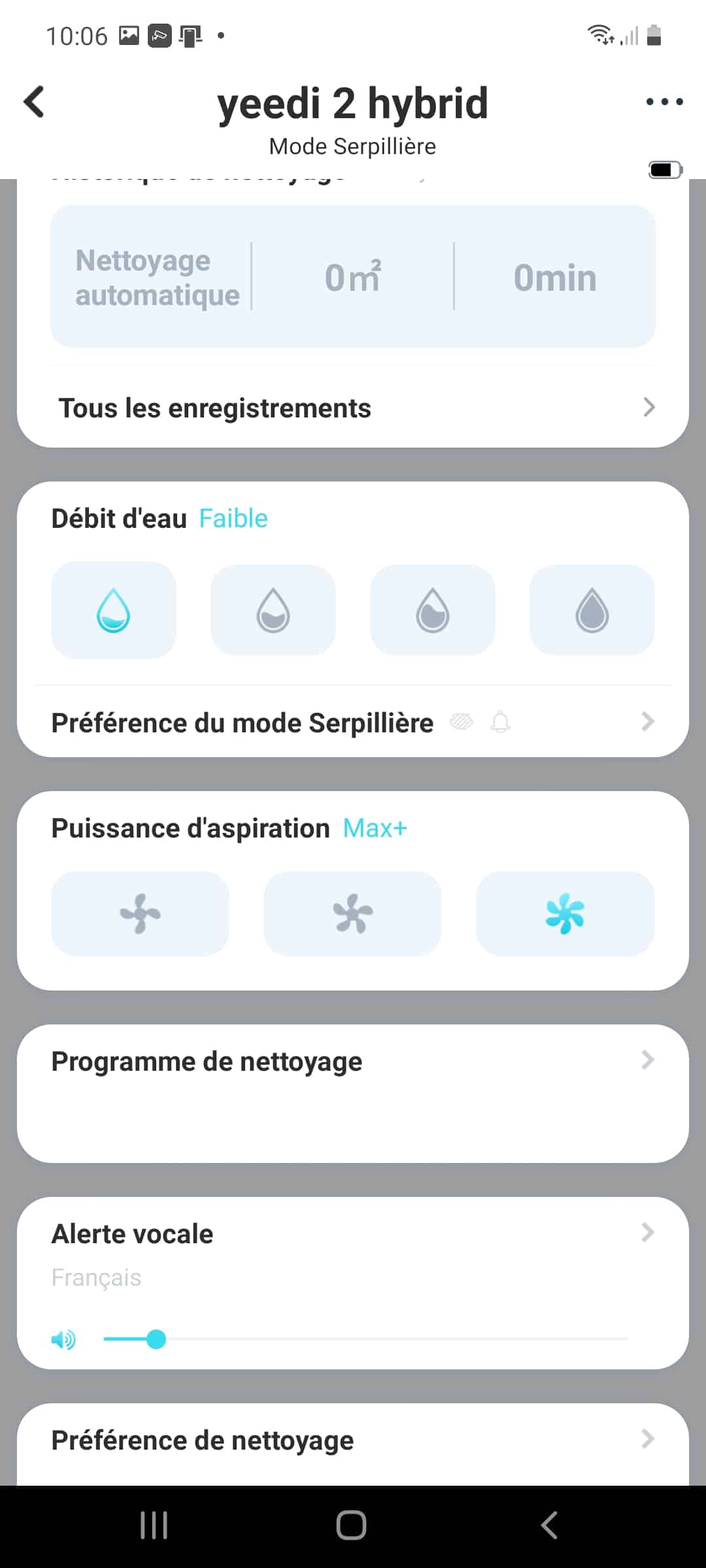The image size is (706, 1568).
Task: Tap the Nettoyage automatique record card
Action: tap(353, 276)
